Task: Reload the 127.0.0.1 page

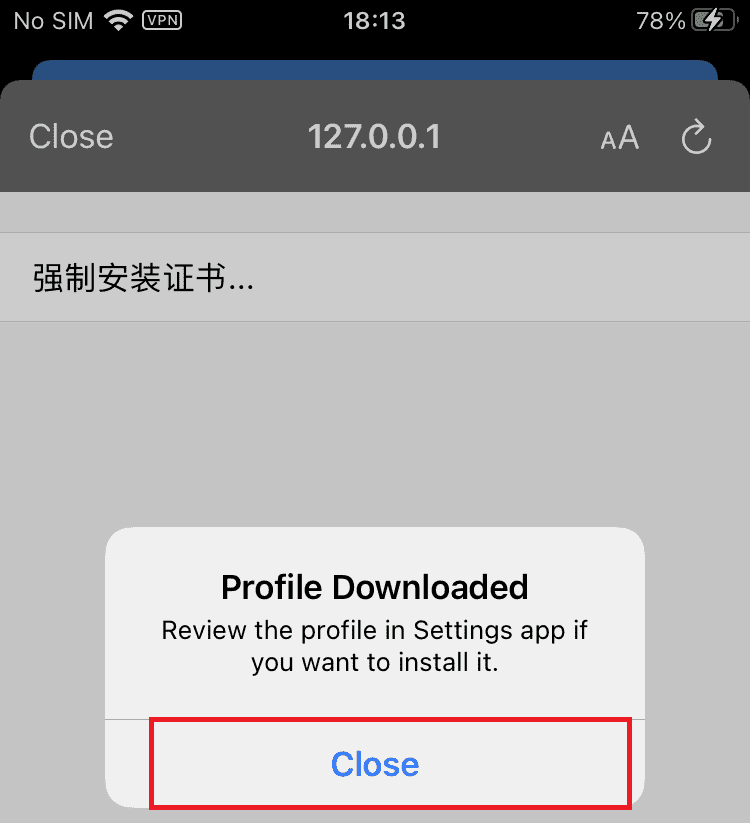Action: pyautogui.click(x=696, y=138)
